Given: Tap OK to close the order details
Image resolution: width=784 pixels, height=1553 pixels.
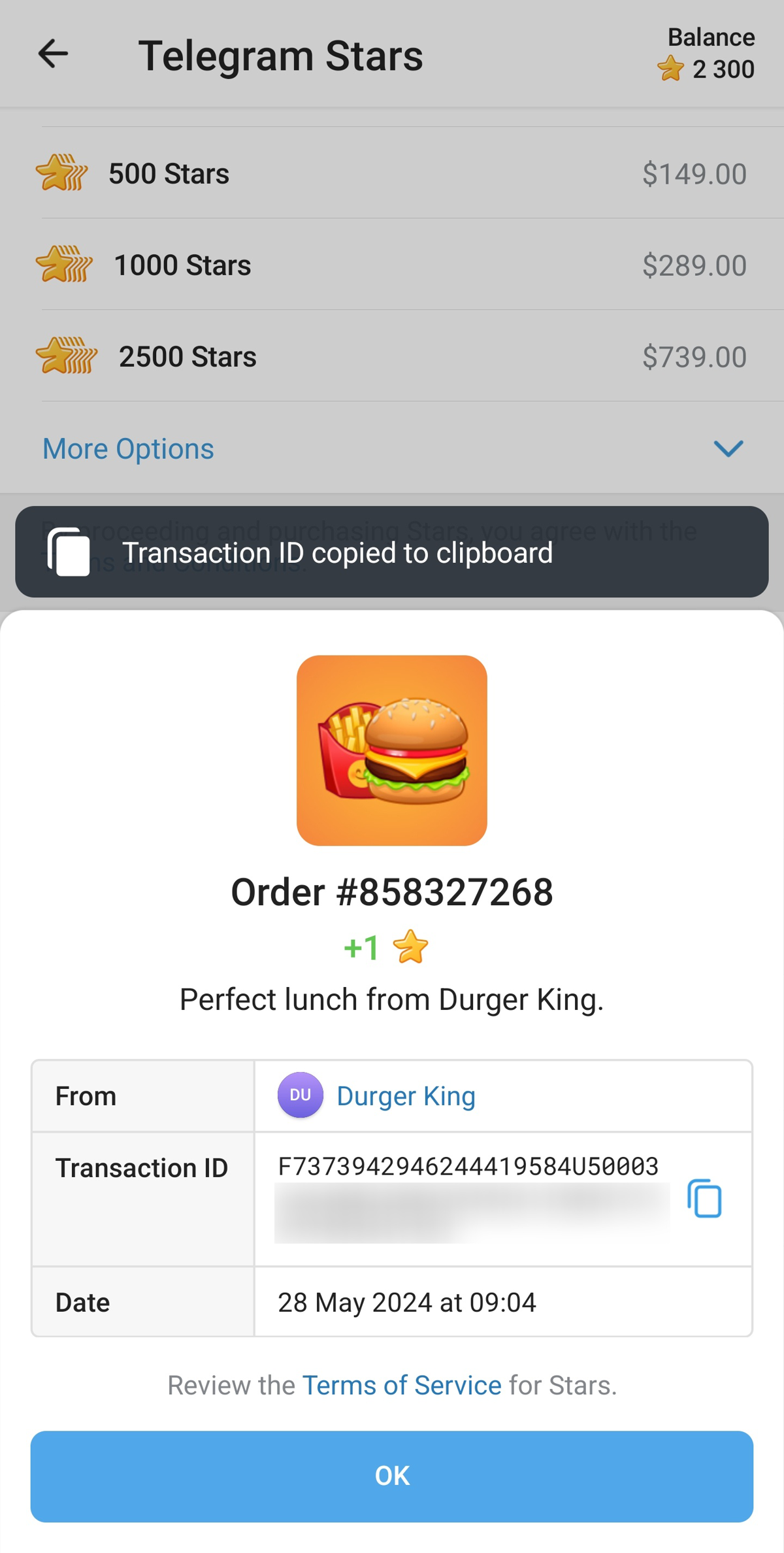Looking at the screenshot, I should click(x=392, y=1476).
